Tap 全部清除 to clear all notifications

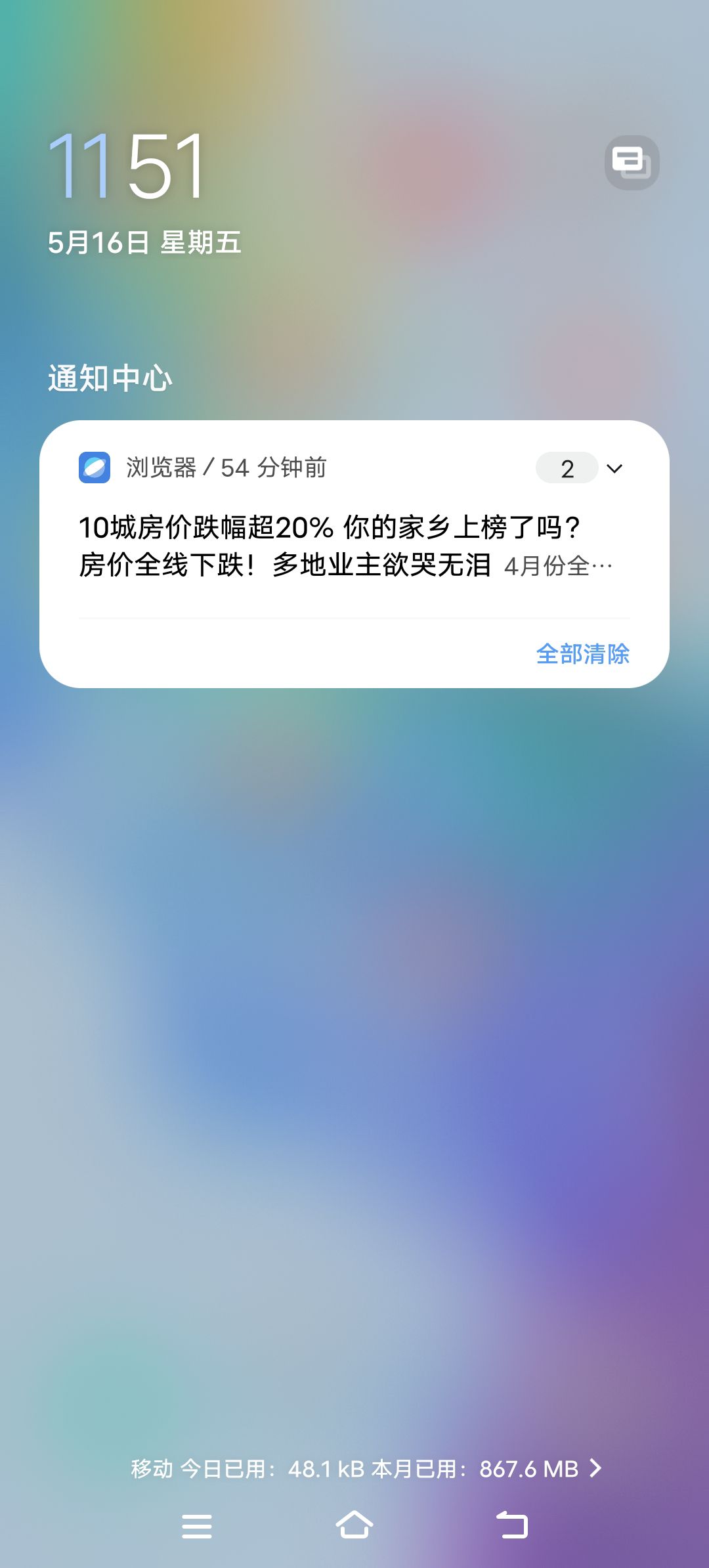coord(582,654)
